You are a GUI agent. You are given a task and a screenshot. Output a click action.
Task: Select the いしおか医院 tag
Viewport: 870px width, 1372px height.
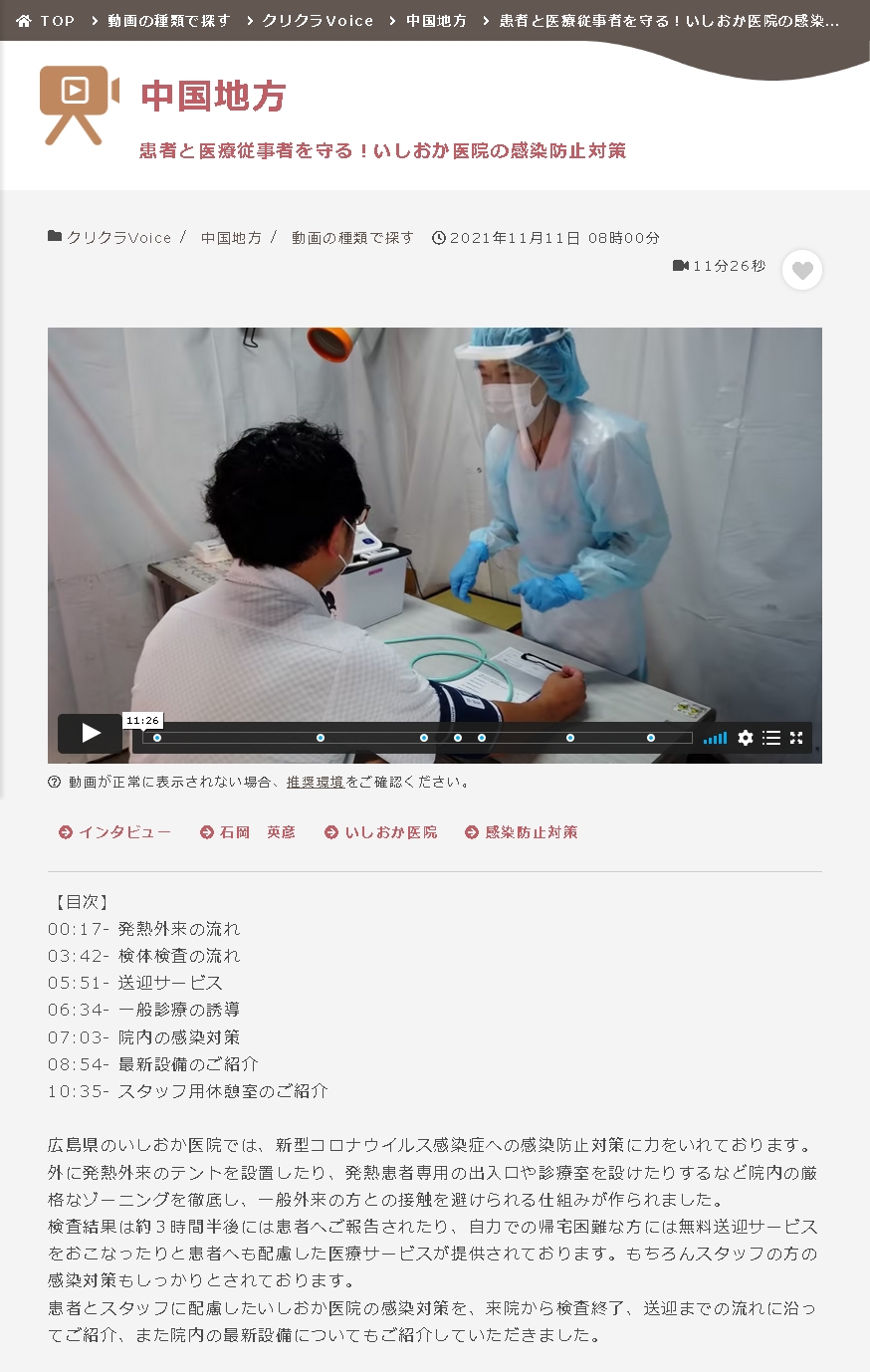390,832
